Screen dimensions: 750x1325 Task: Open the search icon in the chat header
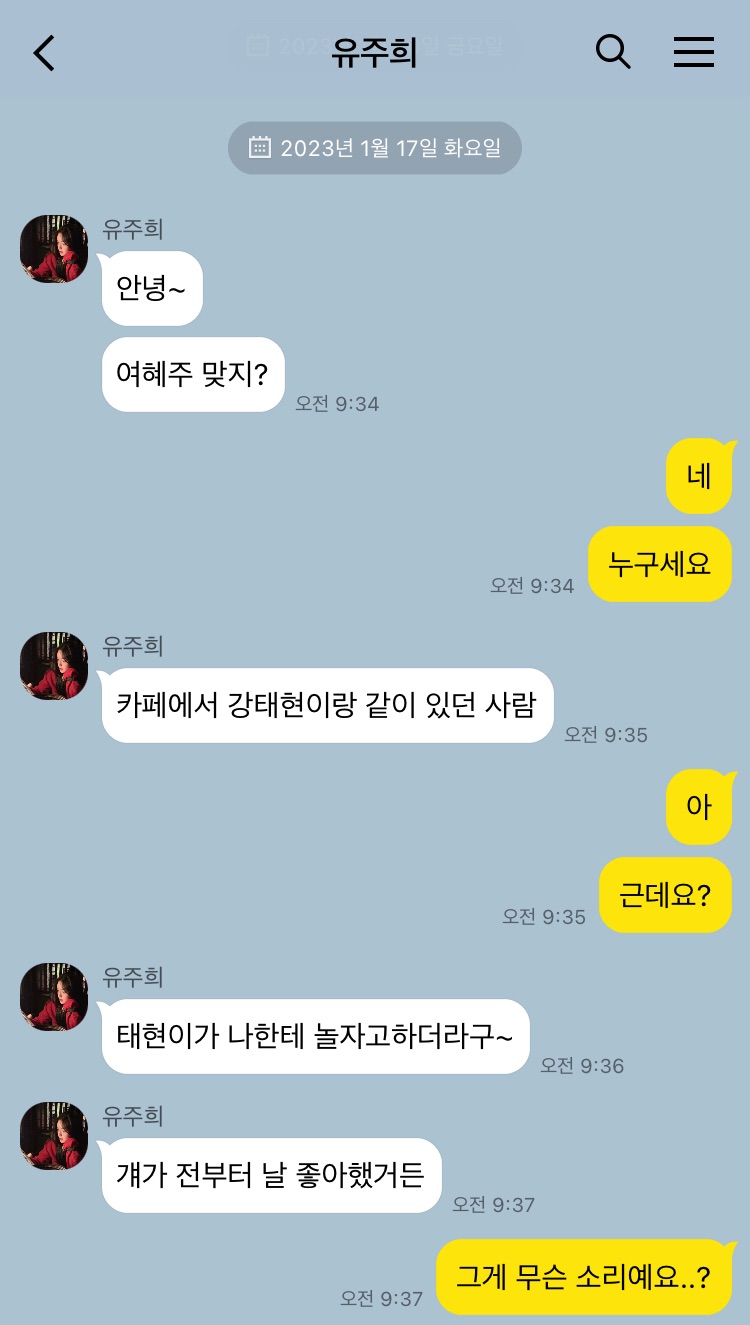tap(613, 53)
